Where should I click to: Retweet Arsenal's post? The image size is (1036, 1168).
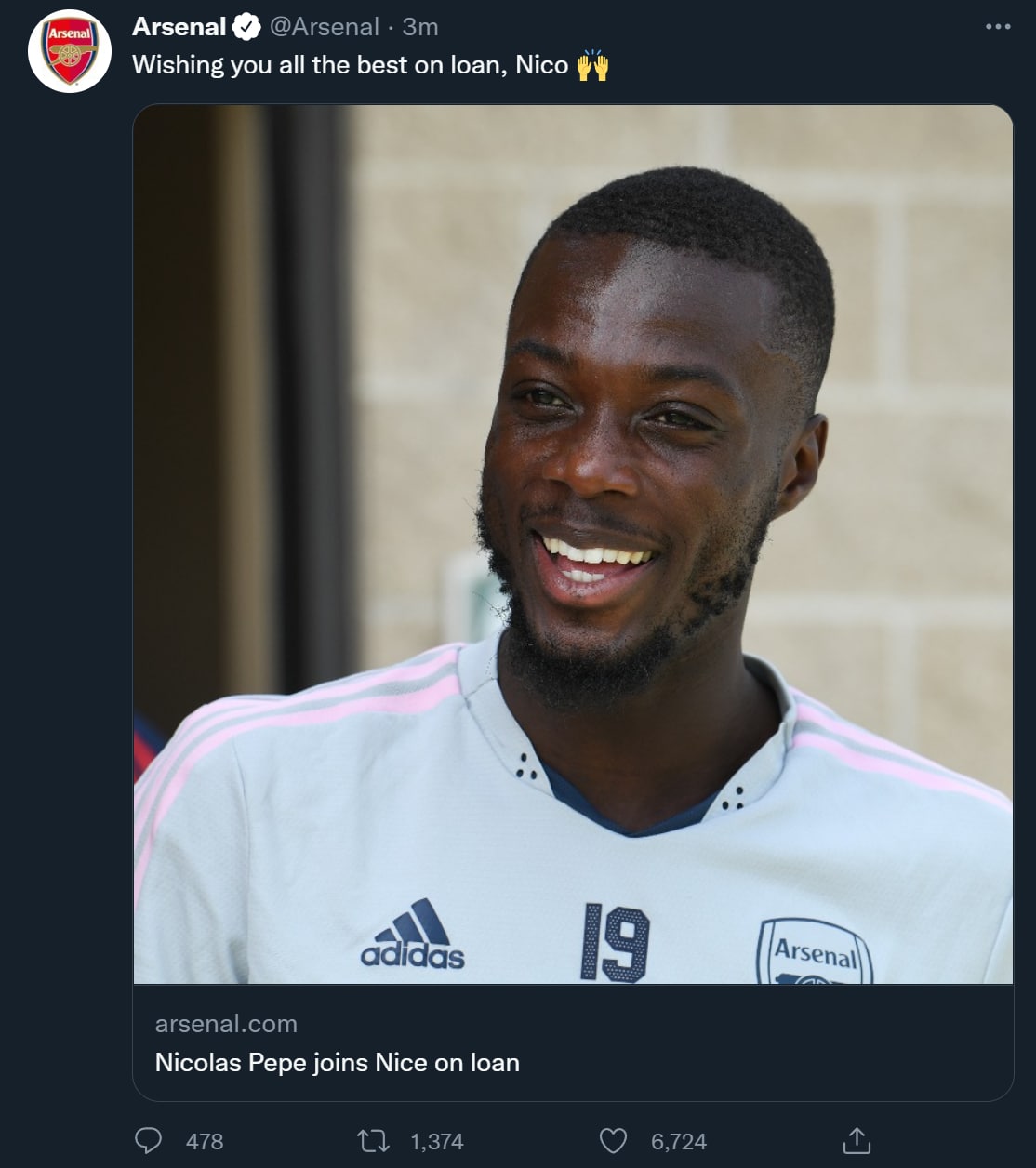coord(374,1141)
